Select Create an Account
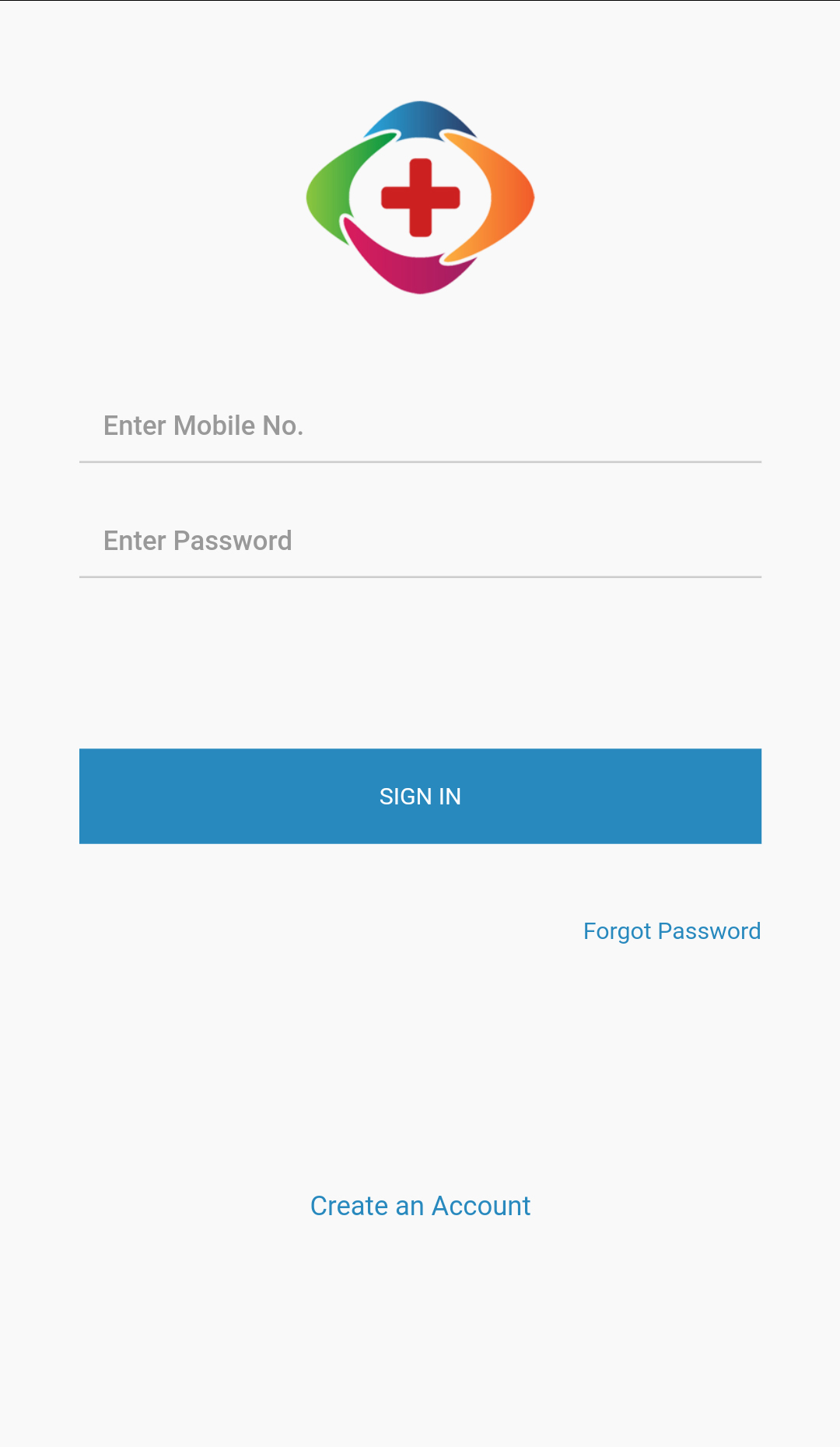Screen dimensions: 840x1447 tap(420, 1206)
